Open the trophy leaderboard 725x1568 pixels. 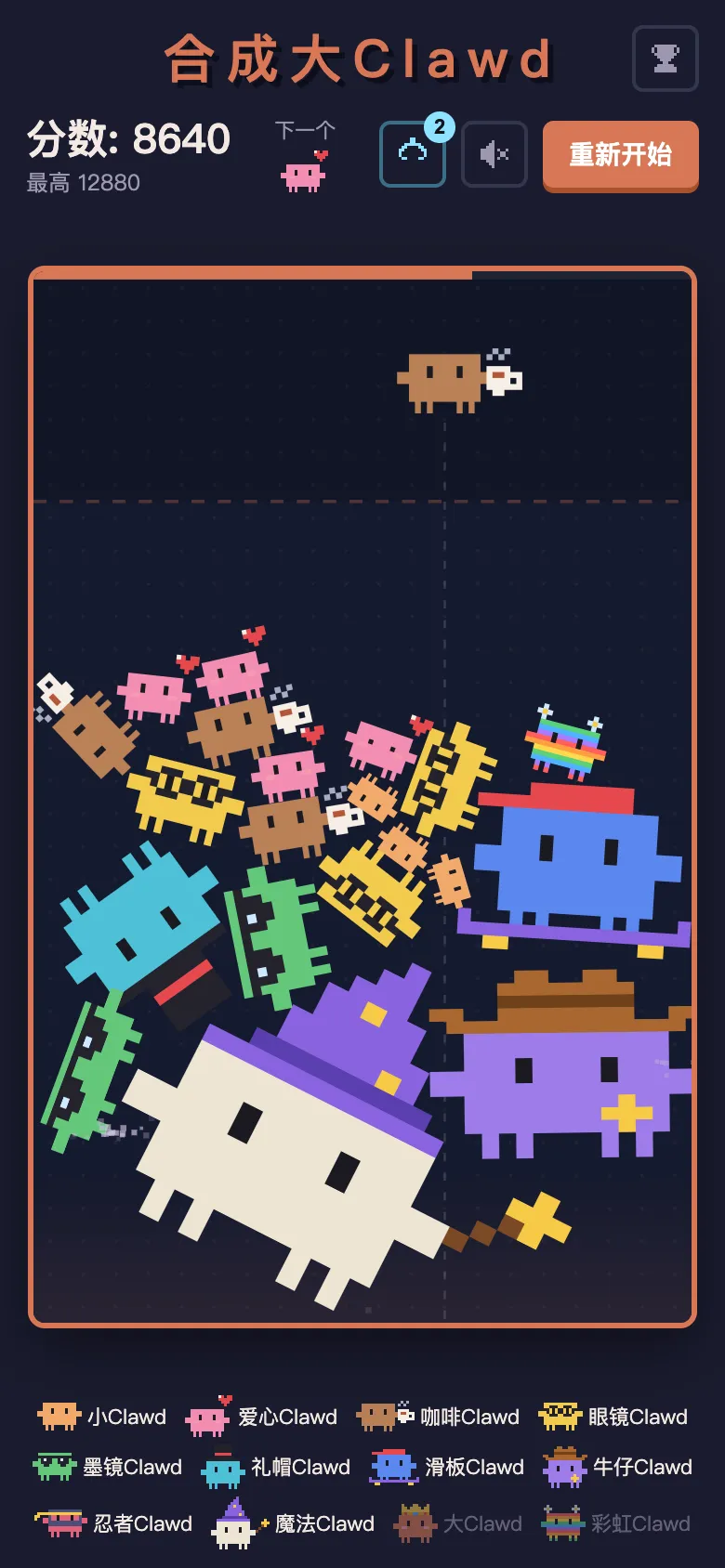tap(665, 59)
